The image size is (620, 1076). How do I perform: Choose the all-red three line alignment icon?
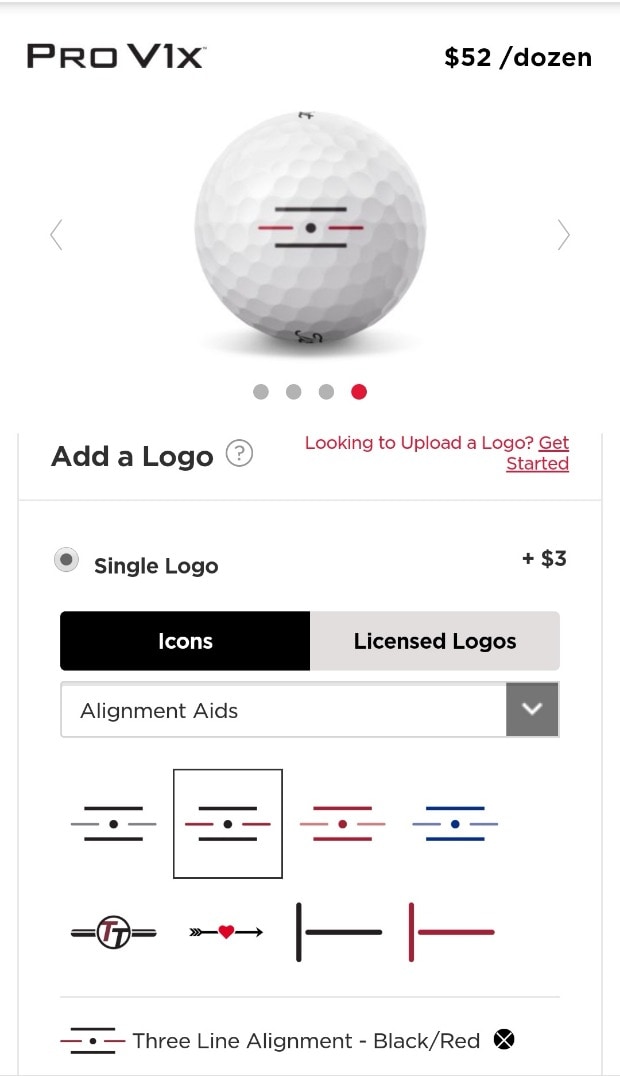[x=342, y=823]
